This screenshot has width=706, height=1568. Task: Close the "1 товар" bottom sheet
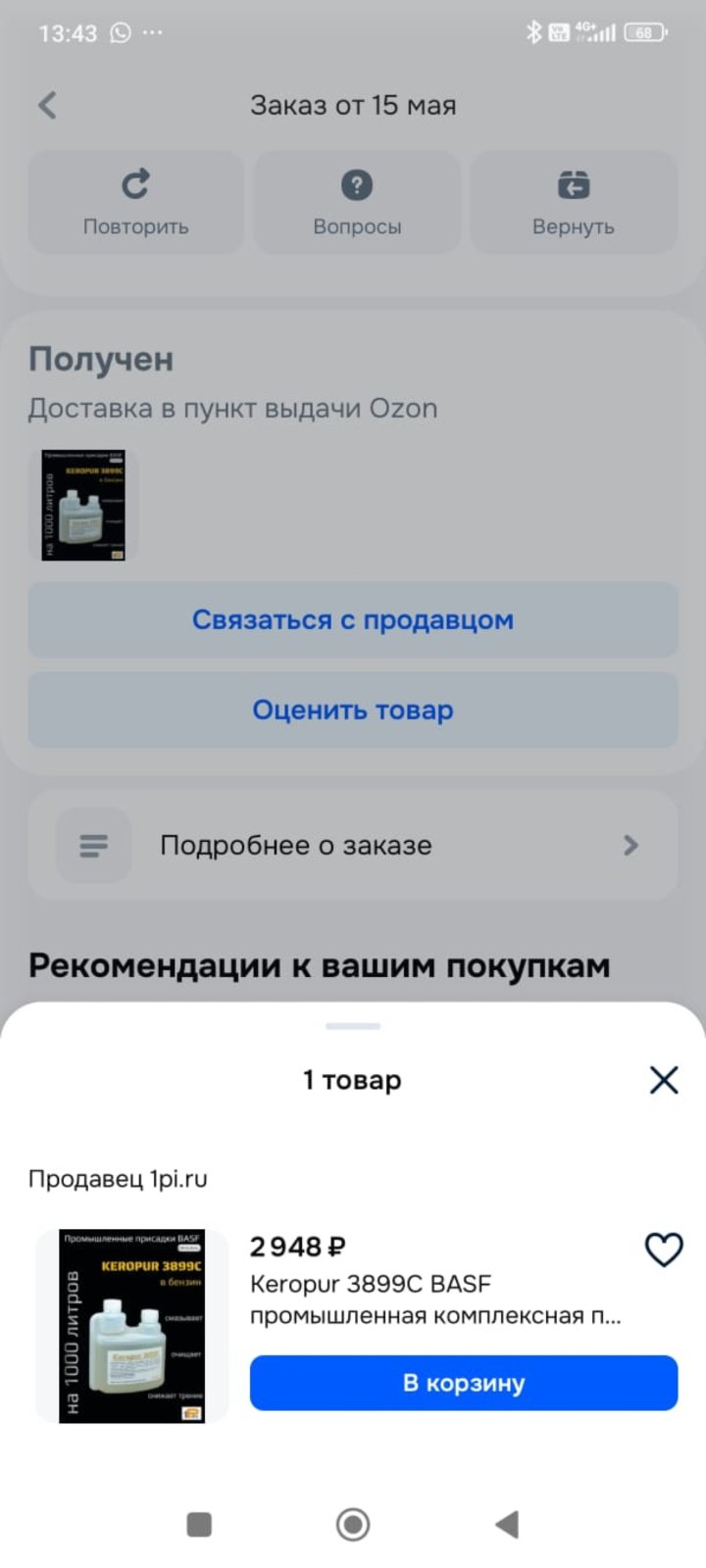664,1080
